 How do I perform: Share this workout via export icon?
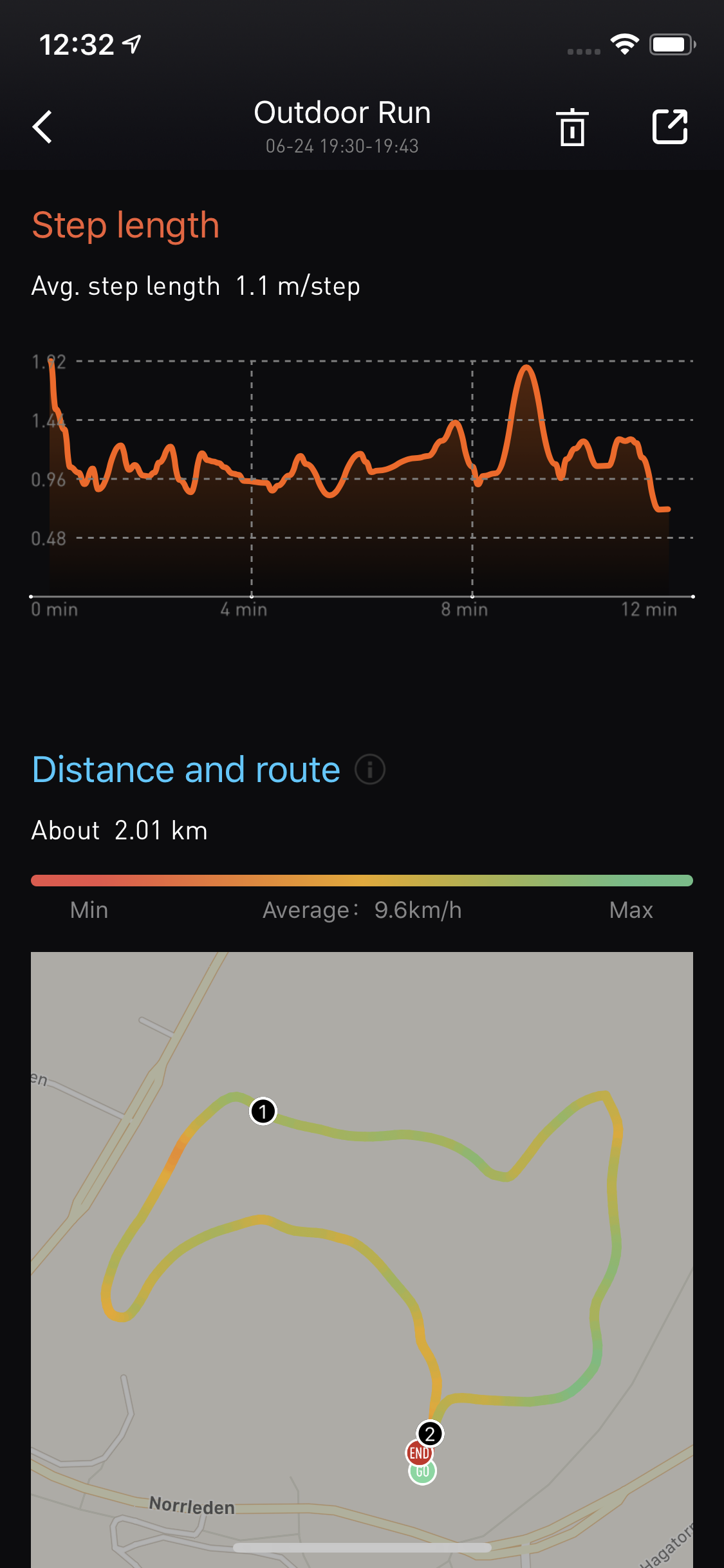click(670, 127)
